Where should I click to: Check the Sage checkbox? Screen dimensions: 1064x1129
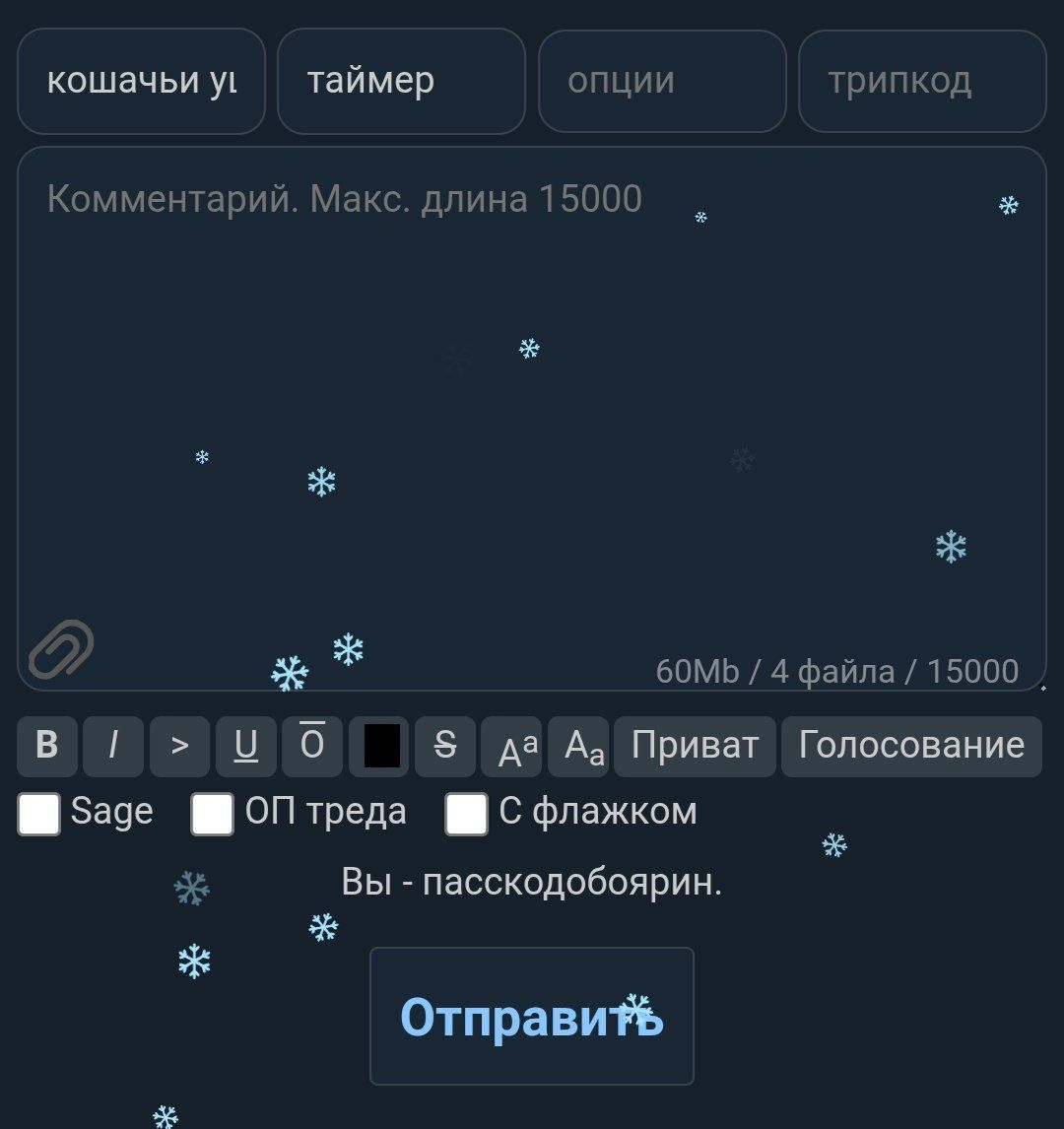[x=39, y=815]
